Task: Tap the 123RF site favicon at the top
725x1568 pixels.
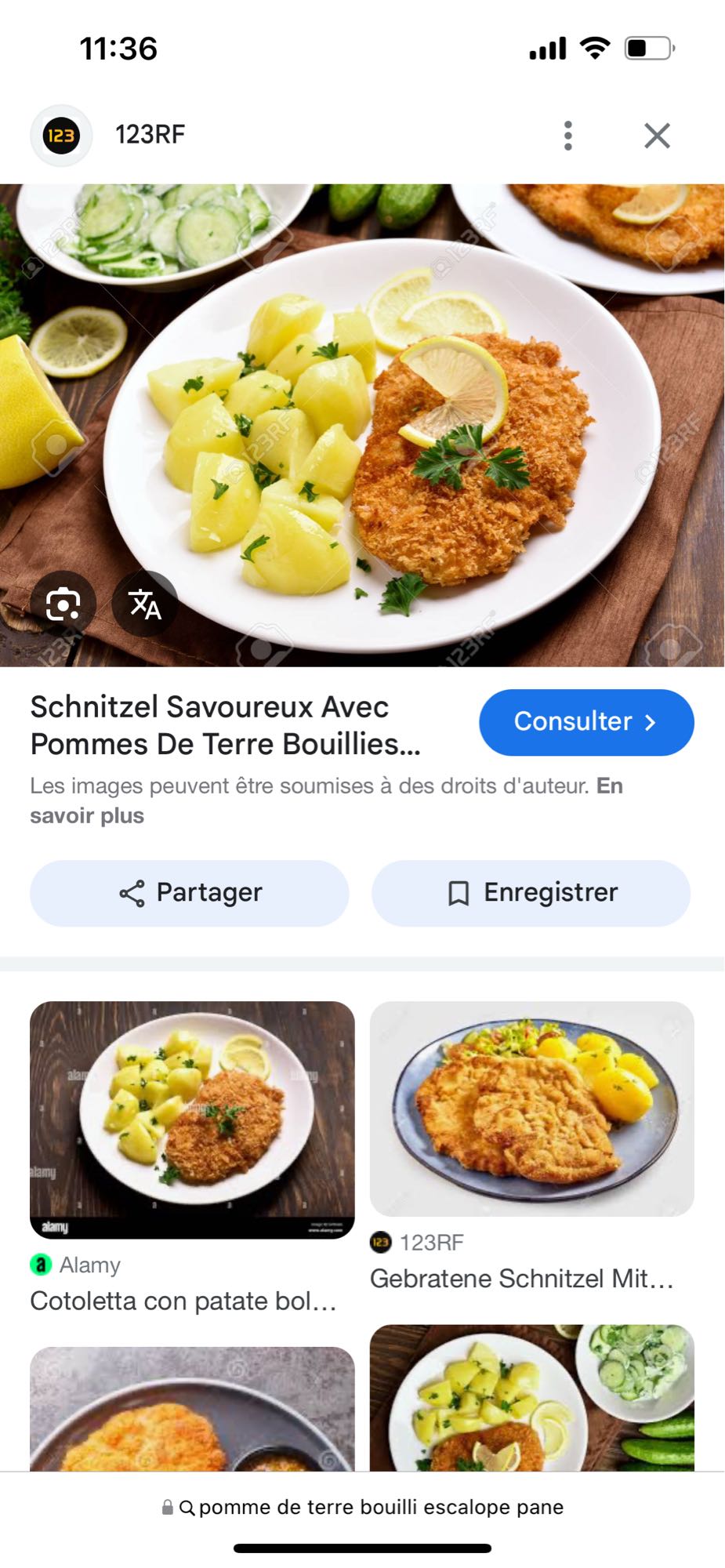Action: (x=60, y=134)
